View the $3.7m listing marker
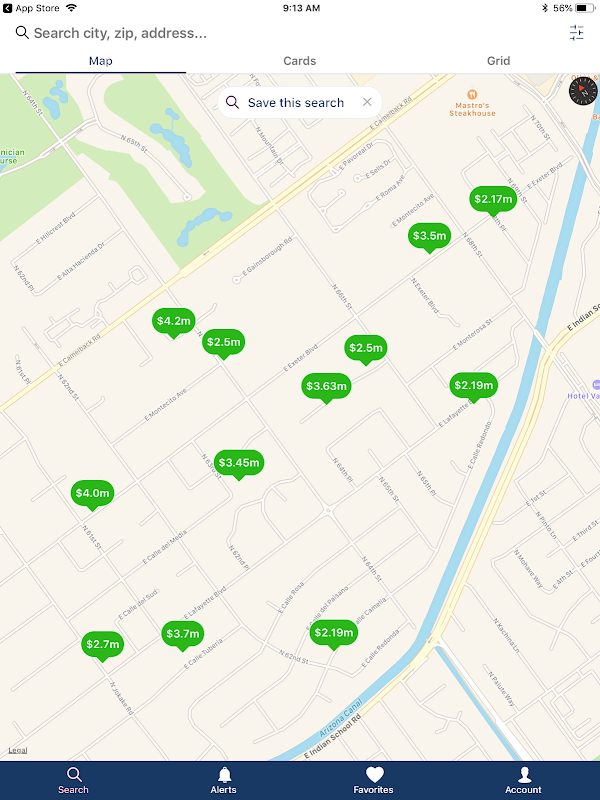The image size is (600, 800). click(183, 635)
